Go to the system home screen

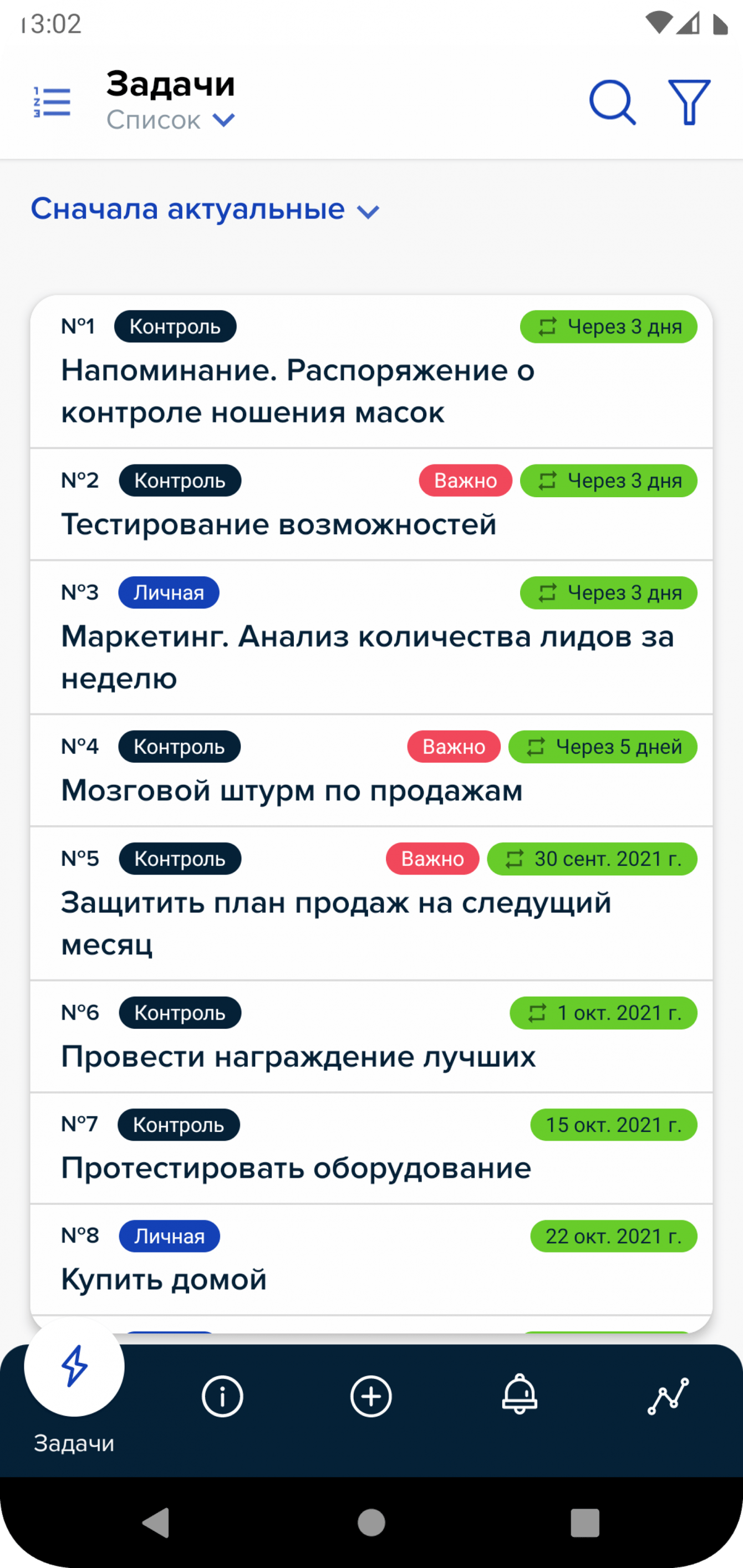click(371, 1523)
